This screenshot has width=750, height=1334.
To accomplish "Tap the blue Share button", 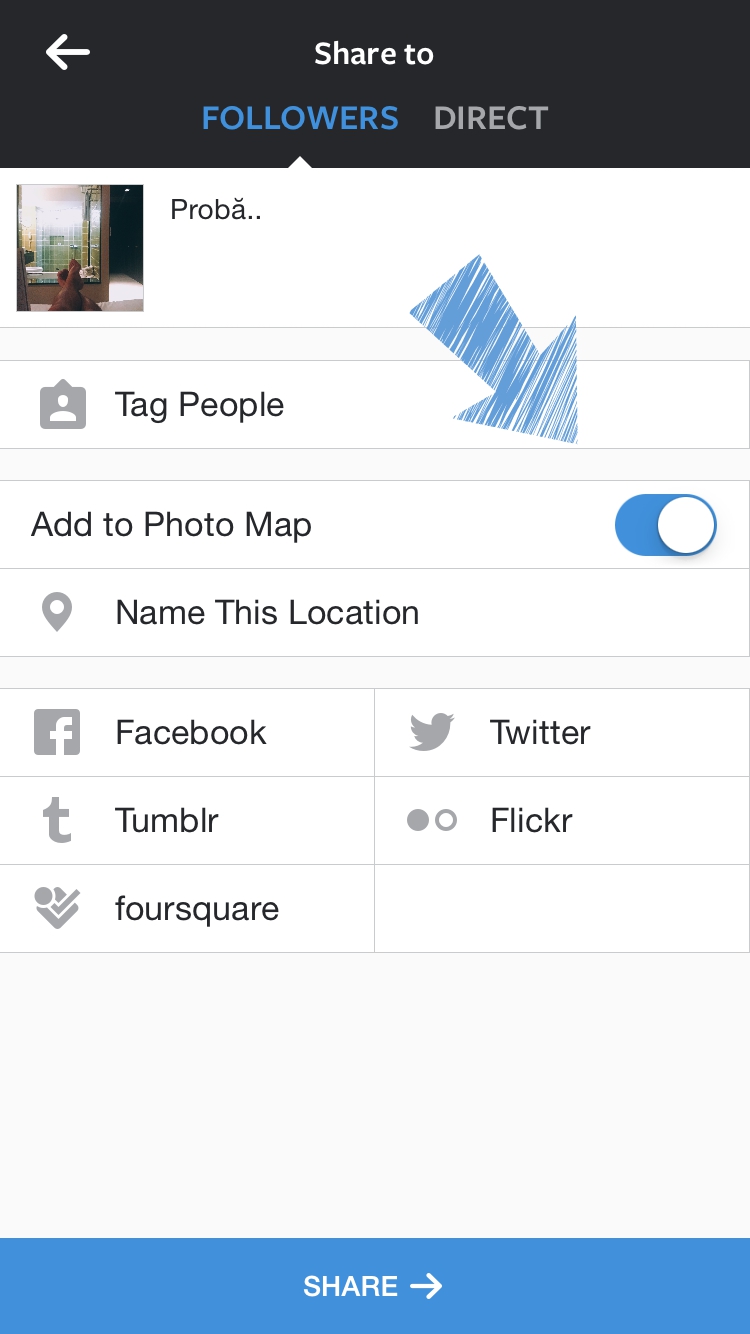I will tap(374, 1286).
